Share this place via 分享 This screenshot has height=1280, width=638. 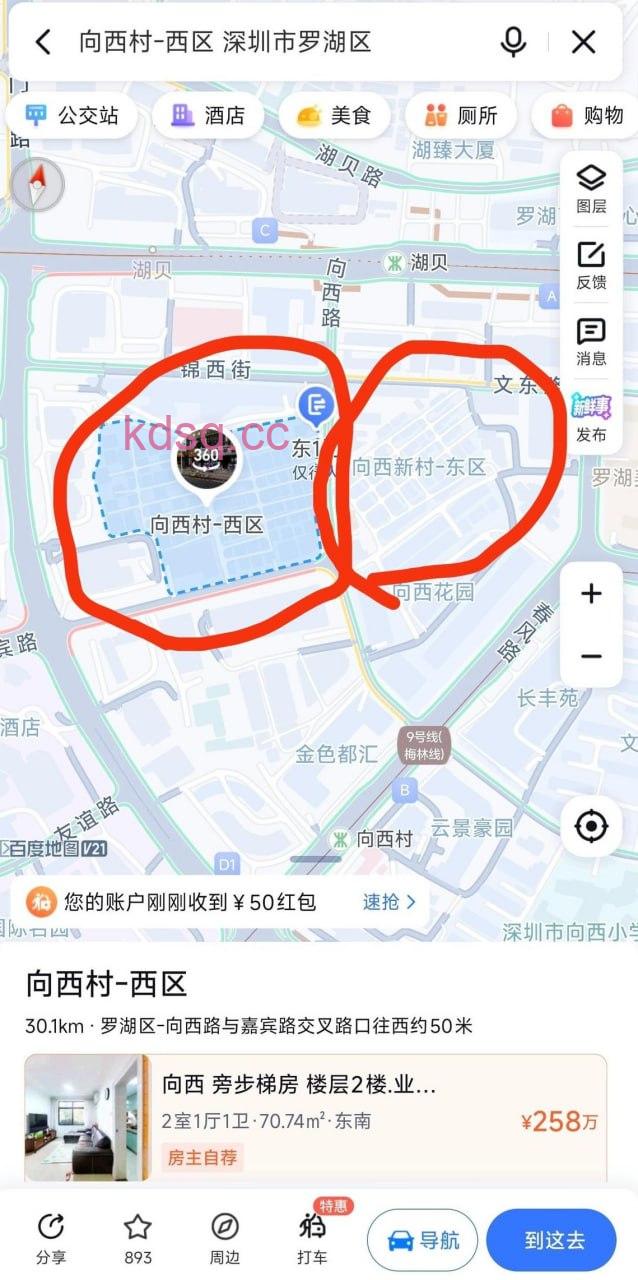(x=50, y=1238)
